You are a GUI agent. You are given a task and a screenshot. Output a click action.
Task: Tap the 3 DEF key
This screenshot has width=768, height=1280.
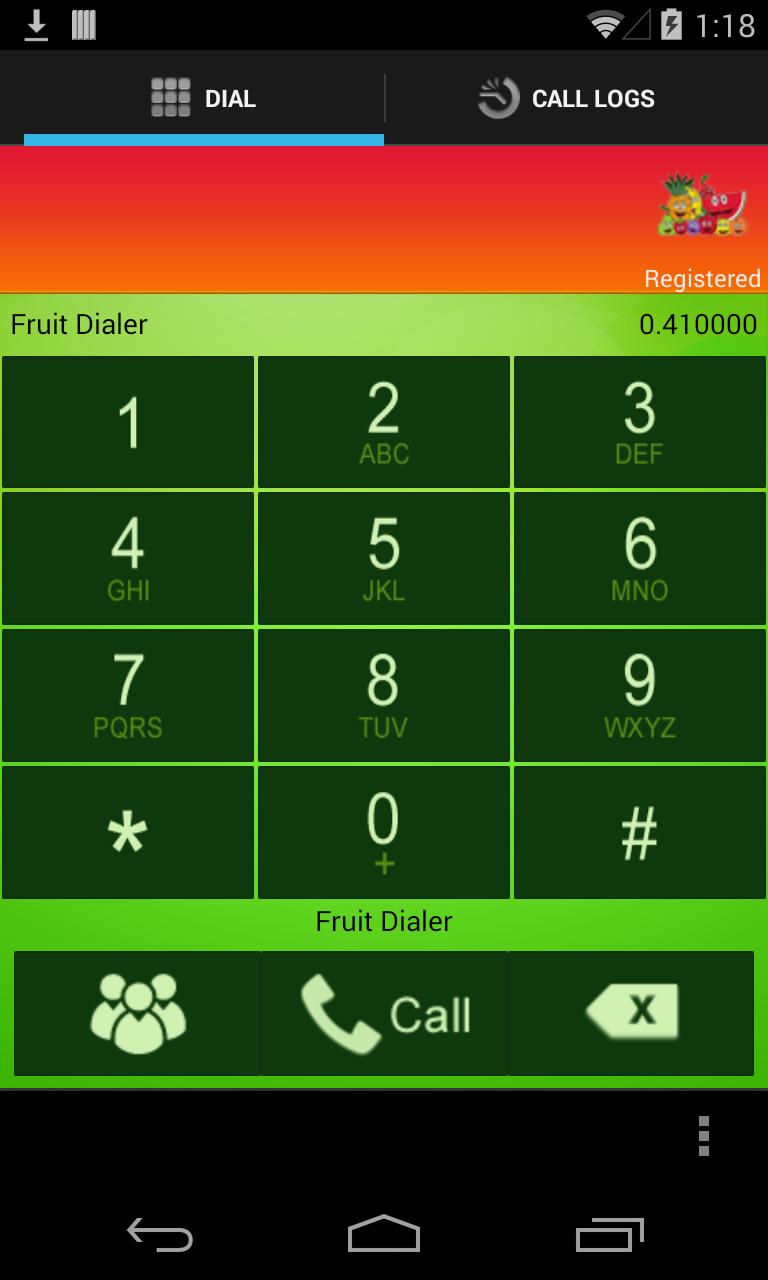[x=640, y=422]
